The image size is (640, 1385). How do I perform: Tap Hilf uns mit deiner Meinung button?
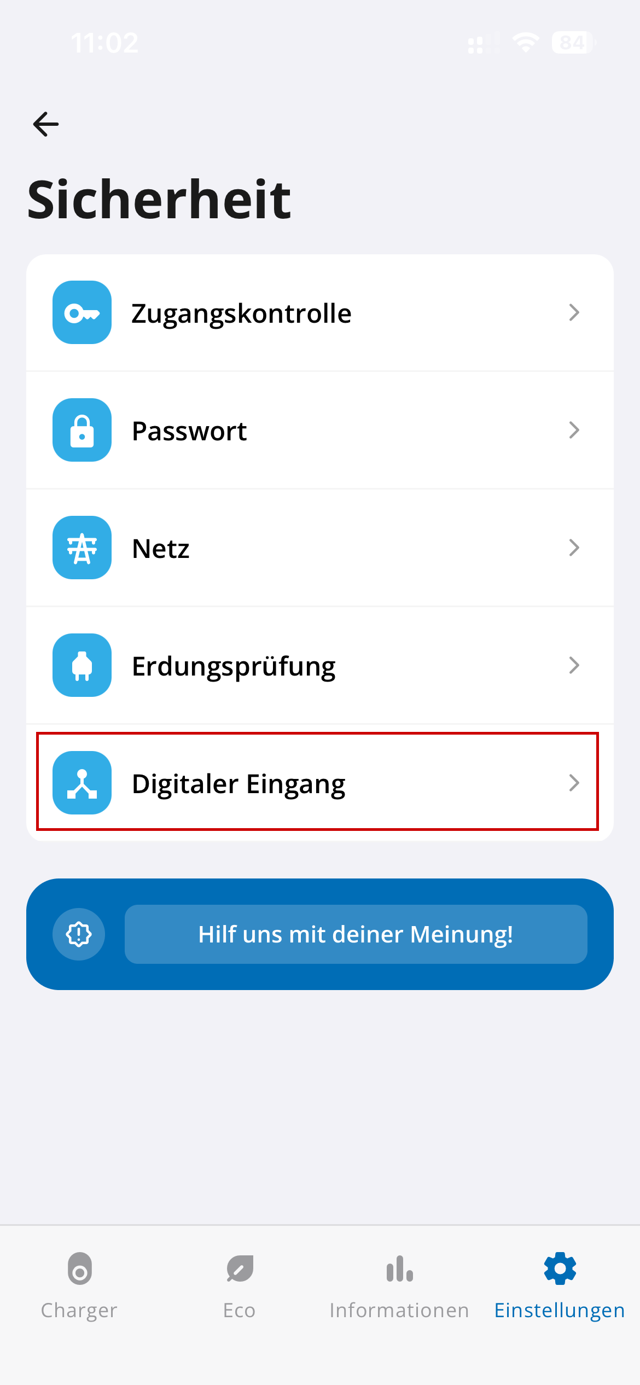click(355, 934)
